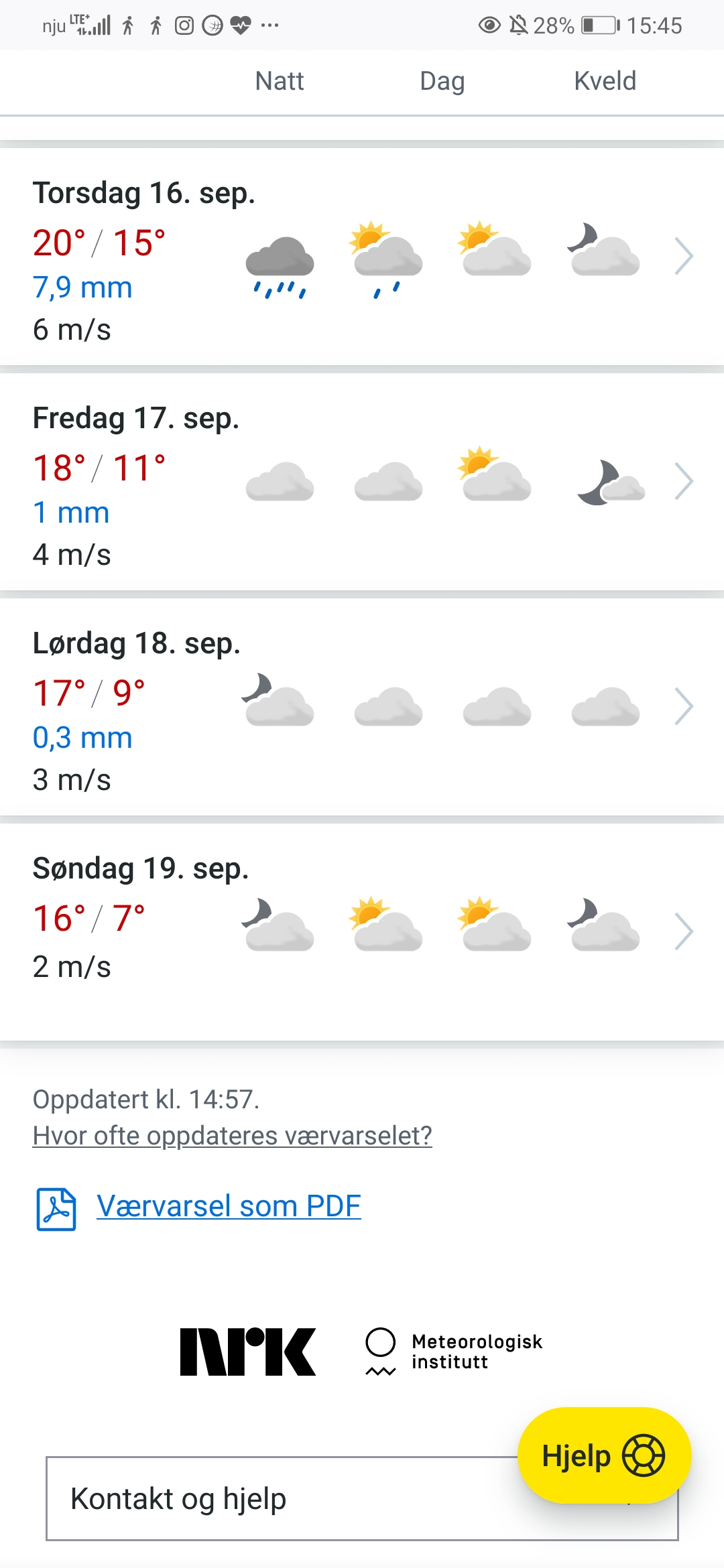View the detailed forecast for Fredag 17. sep.

pos(683,481)
